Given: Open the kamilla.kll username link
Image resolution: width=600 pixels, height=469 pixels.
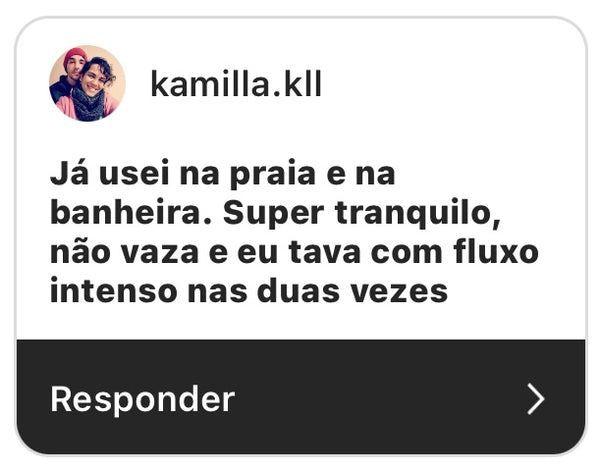Looking at the screenshot, I should point(236,85).
